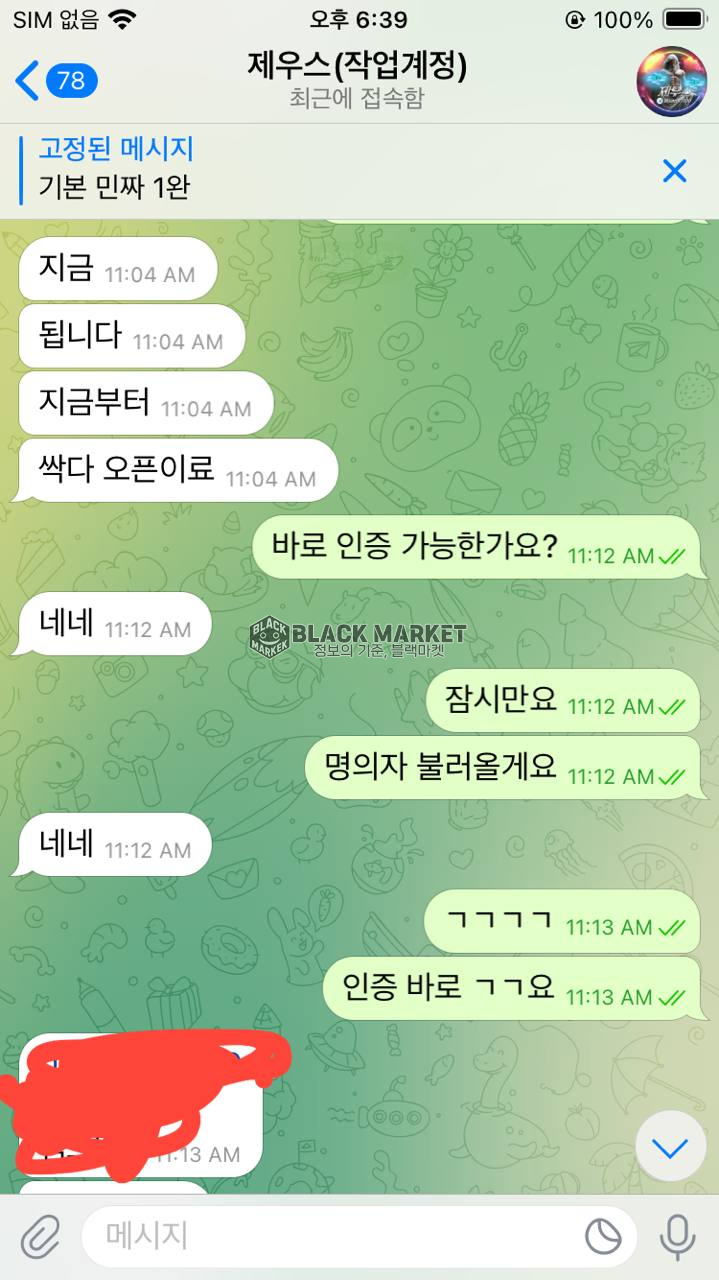Viewport: 719px width, 1280px height.
Task: Dismiss the pinned message banner
Action: click(x=675, y=171)
